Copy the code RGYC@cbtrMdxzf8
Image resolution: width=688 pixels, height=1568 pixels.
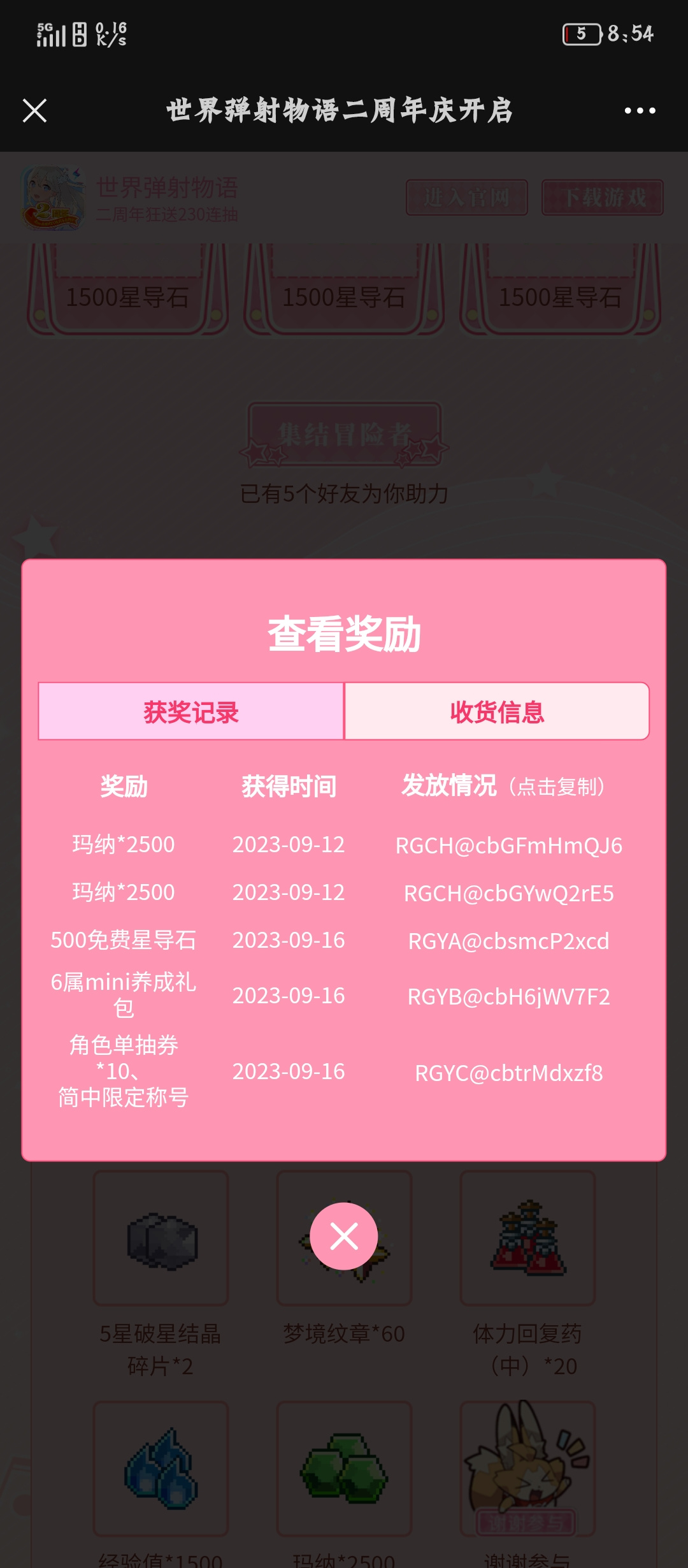coord(508,1073)
